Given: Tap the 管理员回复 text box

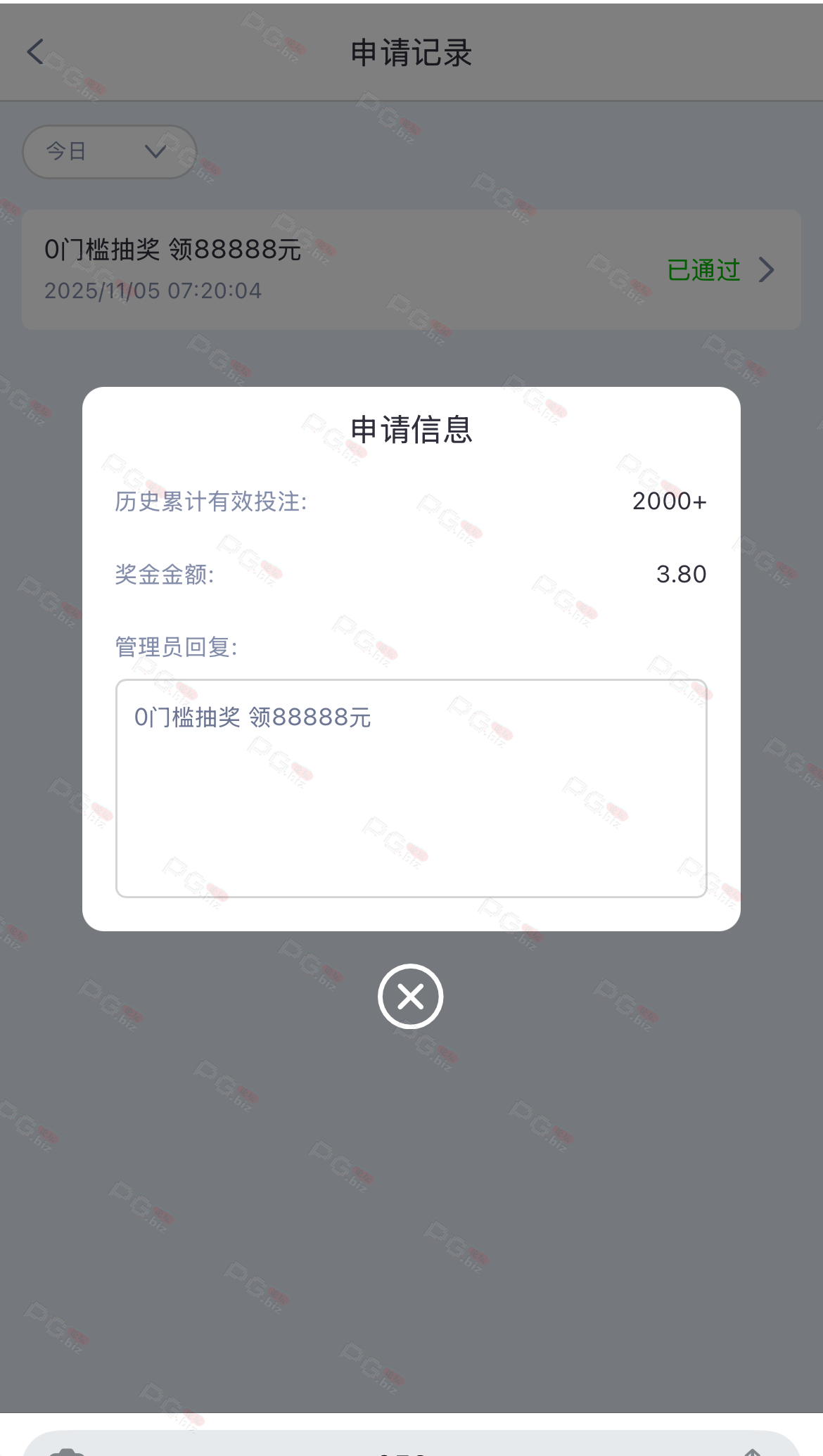Looking at the screenshot, I should click(x=411, y=788).
